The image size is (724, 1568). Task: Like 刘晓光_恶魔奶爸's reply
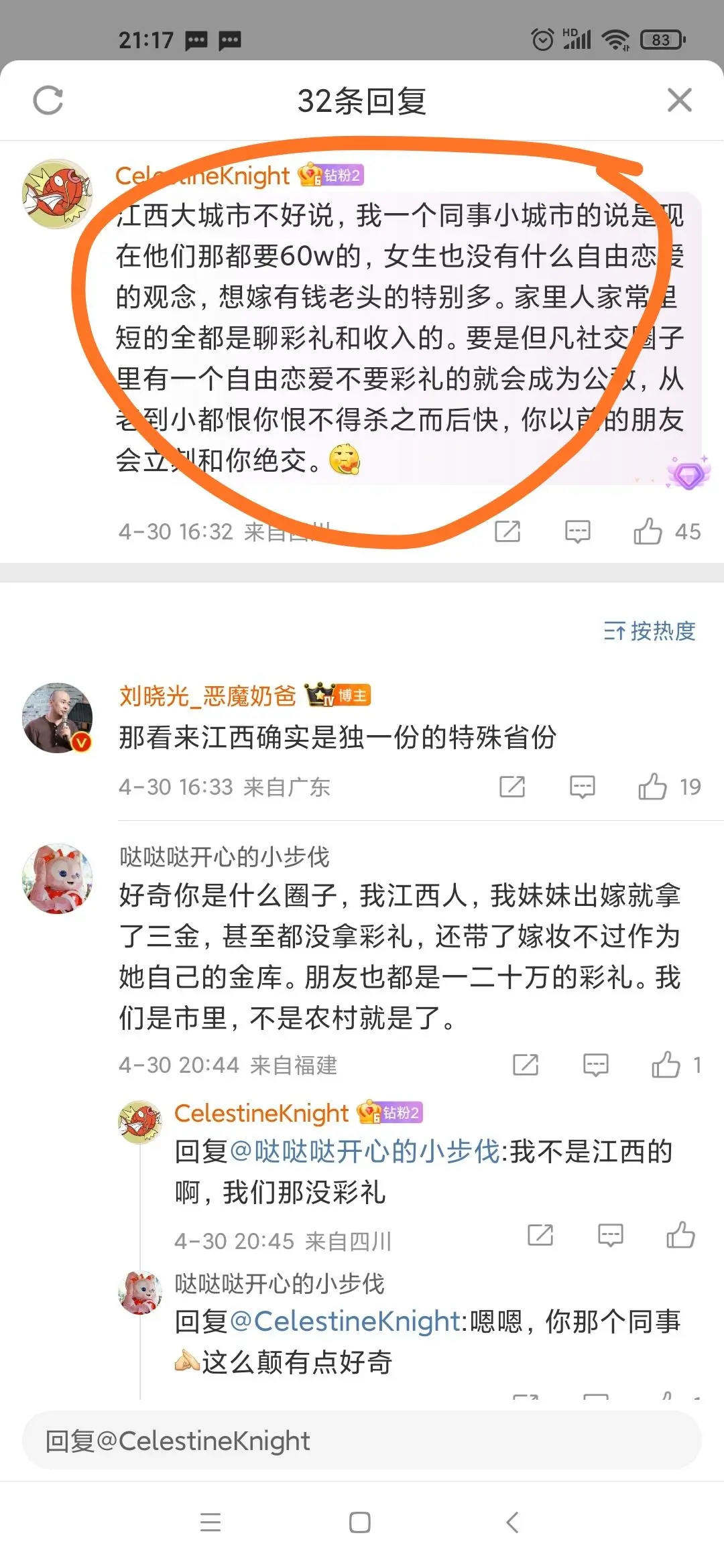(652, 787)
